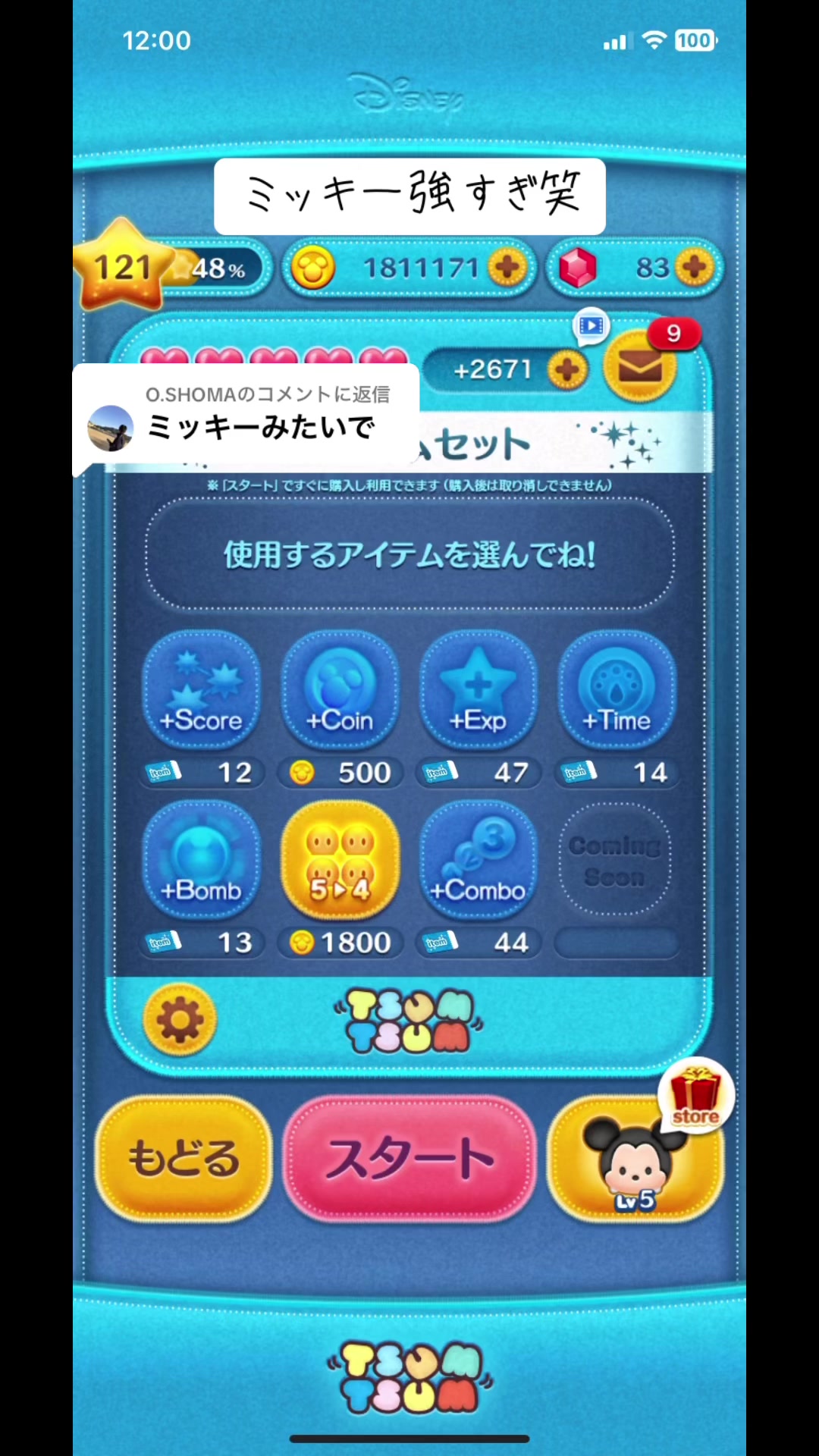Tap the pink スタート button

point(409,1158)
